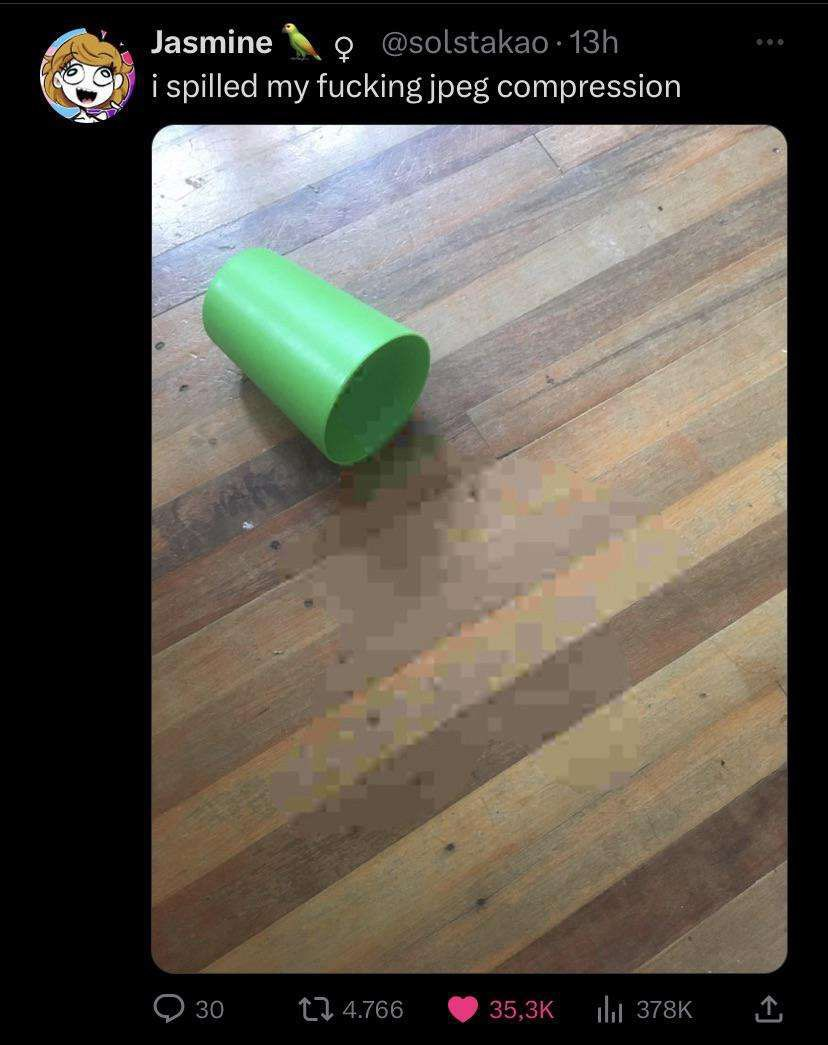Open @solstakao's profile from the handle
This screenshot has width=828, height=1045.
click(x=465, y=43)
